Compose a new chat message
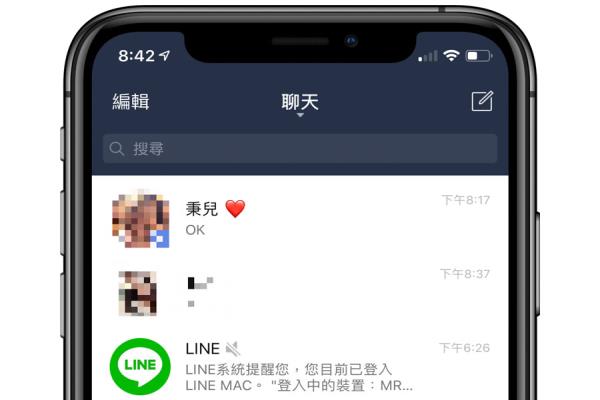Viewport: 600px width, 400px height. (482, 101)
